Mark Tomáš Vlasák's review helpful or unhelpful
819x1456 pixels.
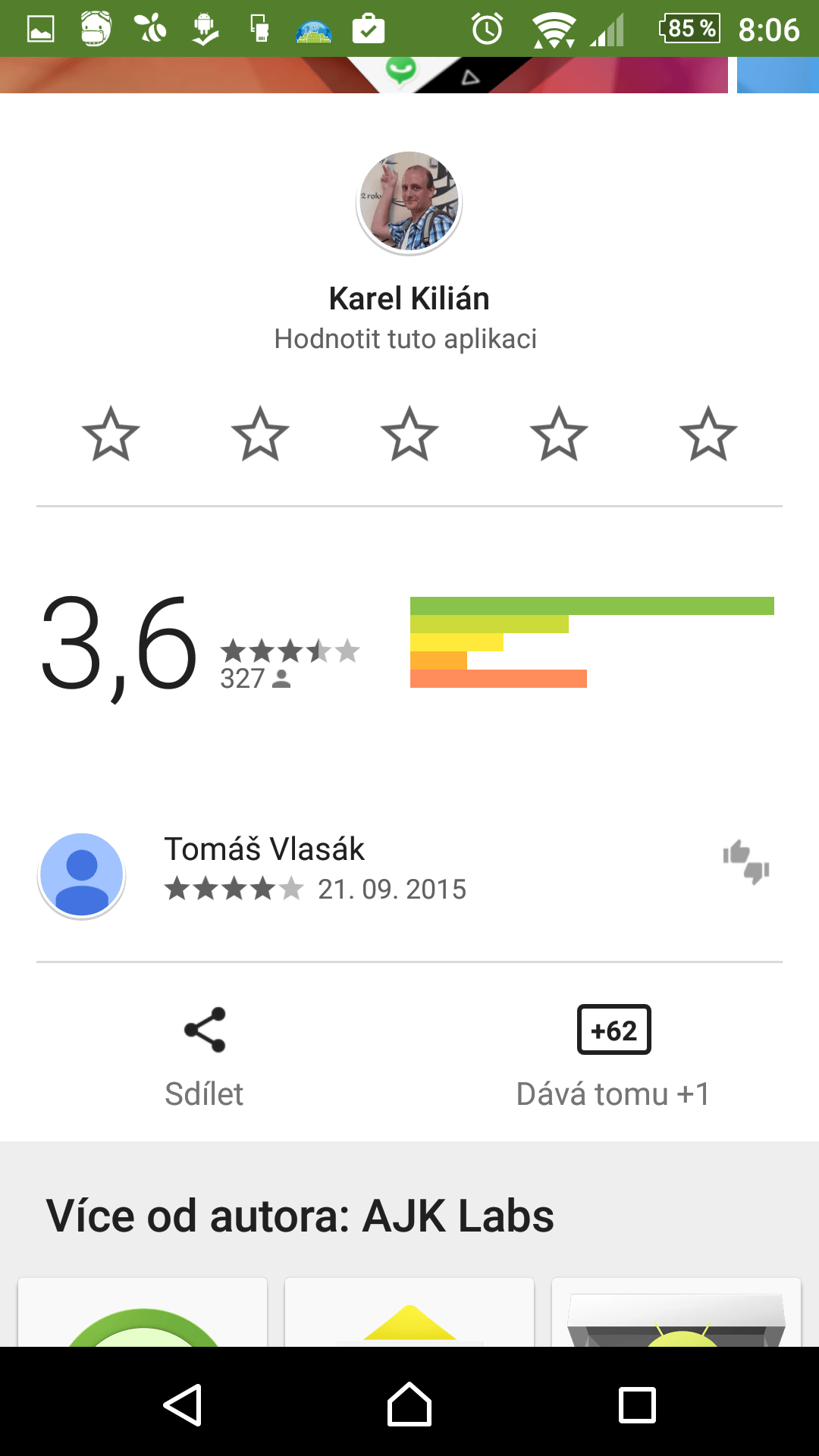[746, 862]
